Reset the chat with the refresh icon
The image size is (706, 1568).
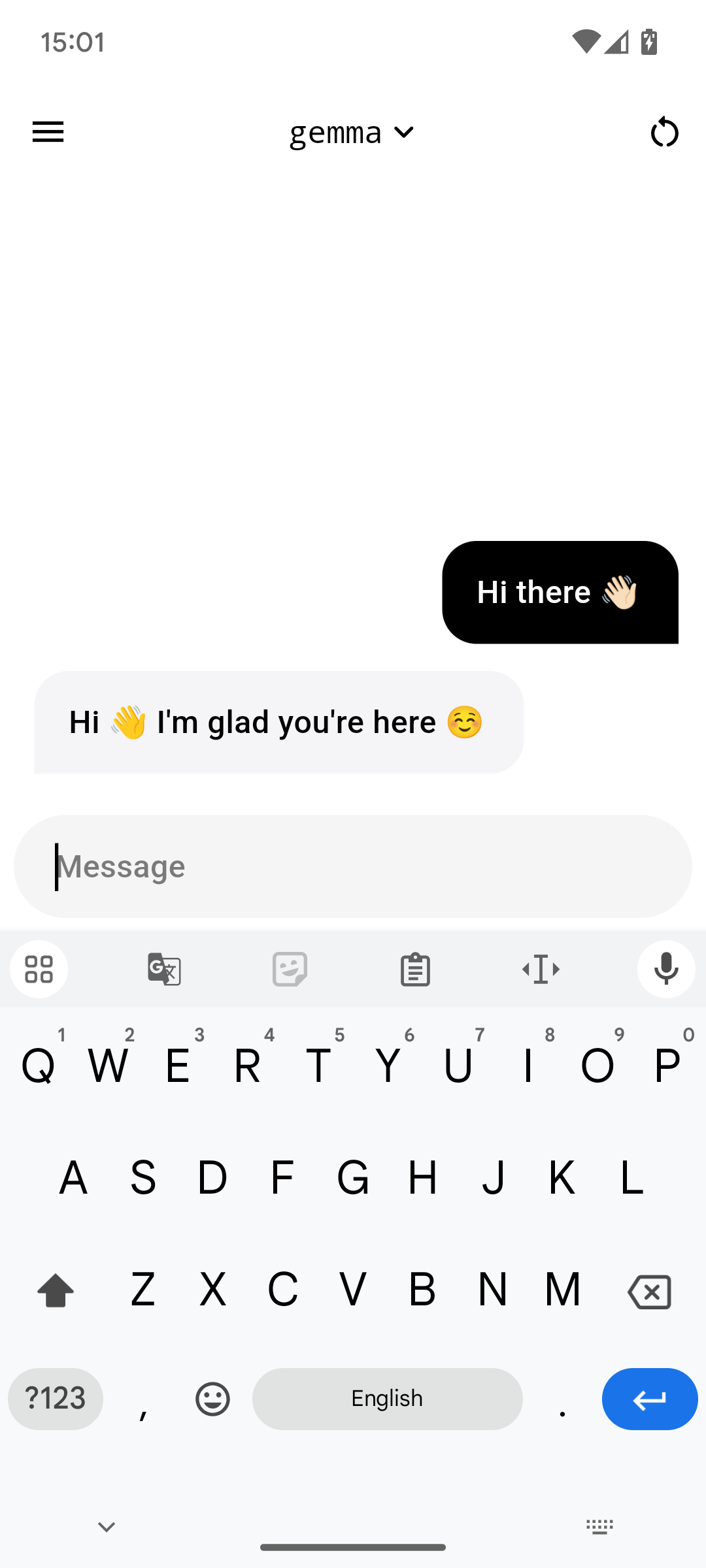tap(664, 133)
